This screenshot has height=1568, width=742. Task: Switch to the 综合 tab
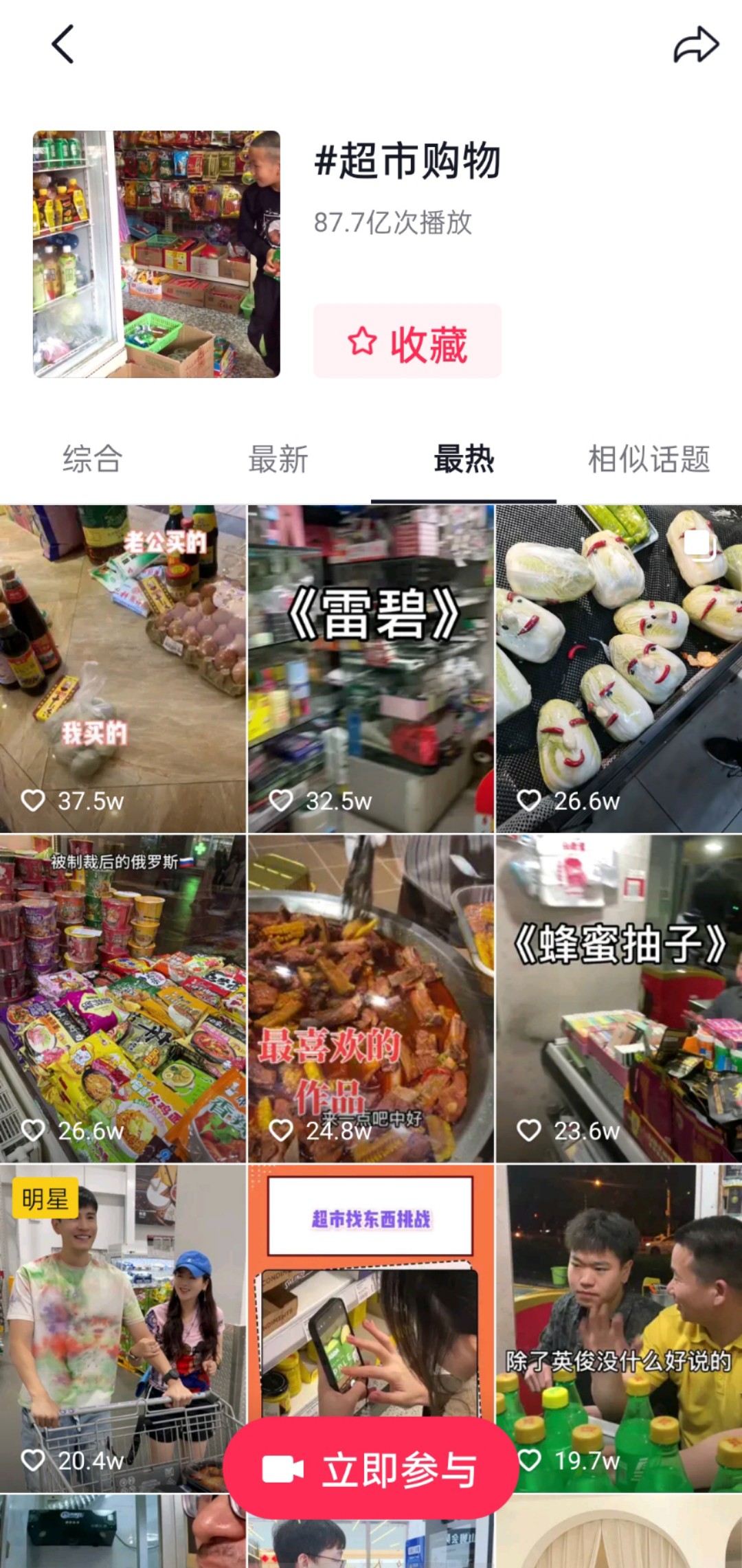[93, 459]
